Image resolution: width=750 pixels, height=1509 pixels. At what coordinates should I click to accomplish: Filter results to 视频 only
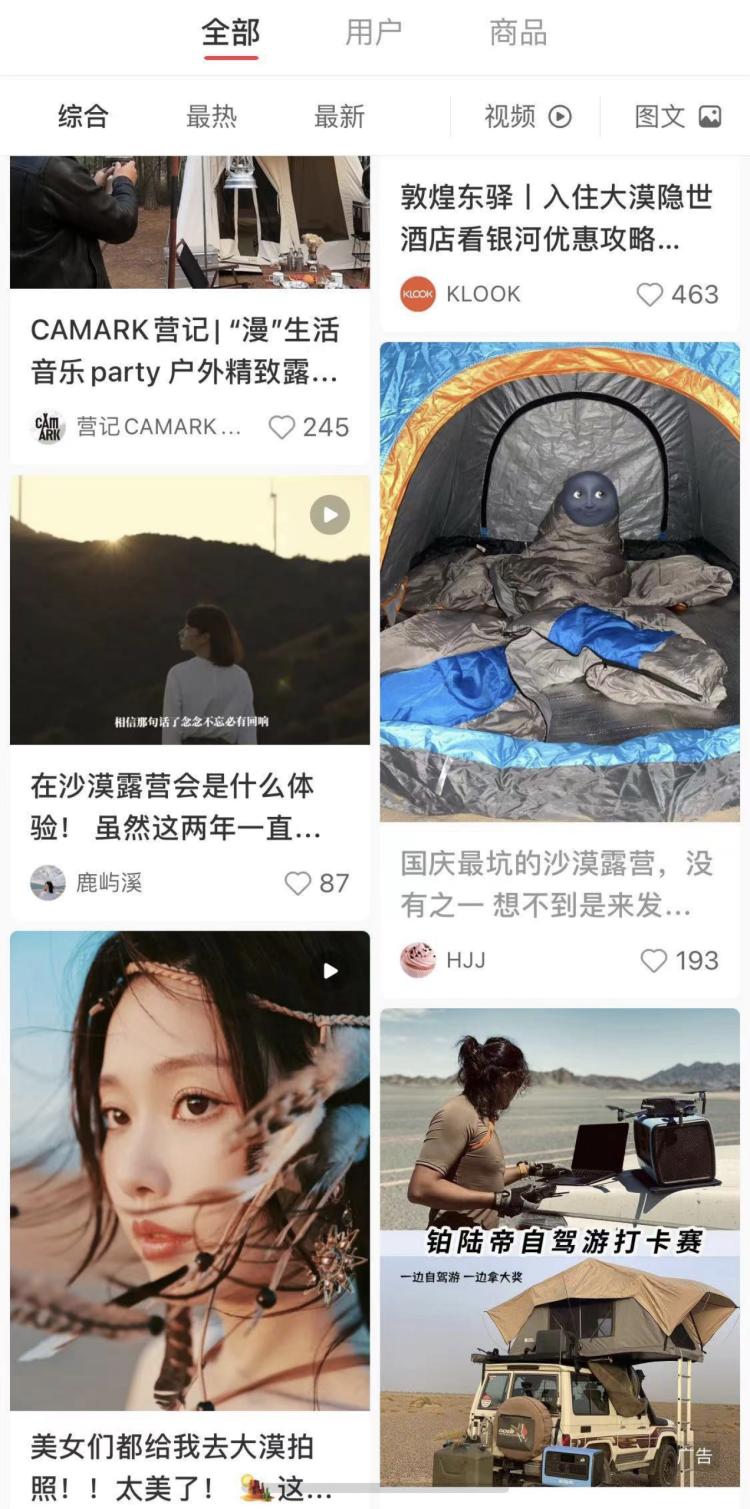(x=527, y=117)
